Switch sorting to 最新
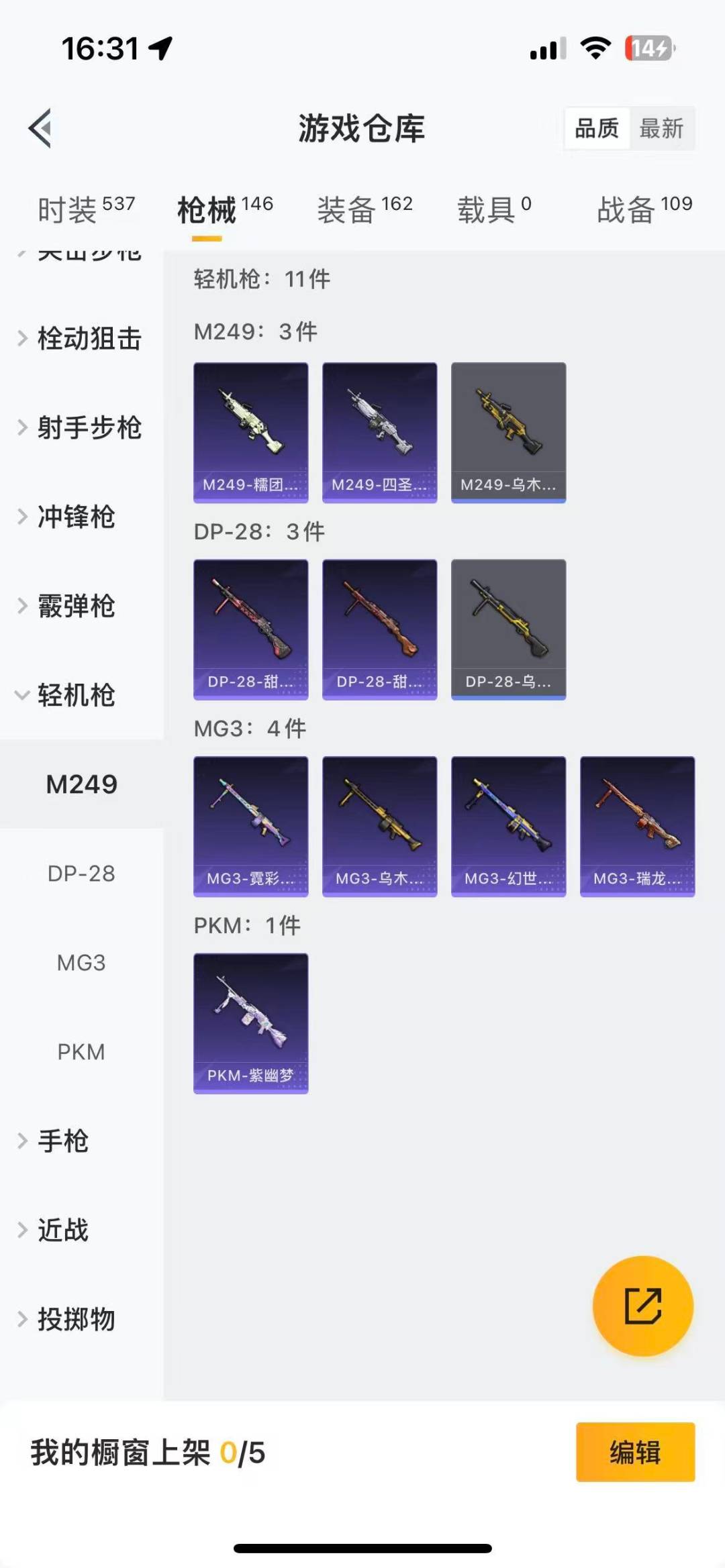 (662, 128)
